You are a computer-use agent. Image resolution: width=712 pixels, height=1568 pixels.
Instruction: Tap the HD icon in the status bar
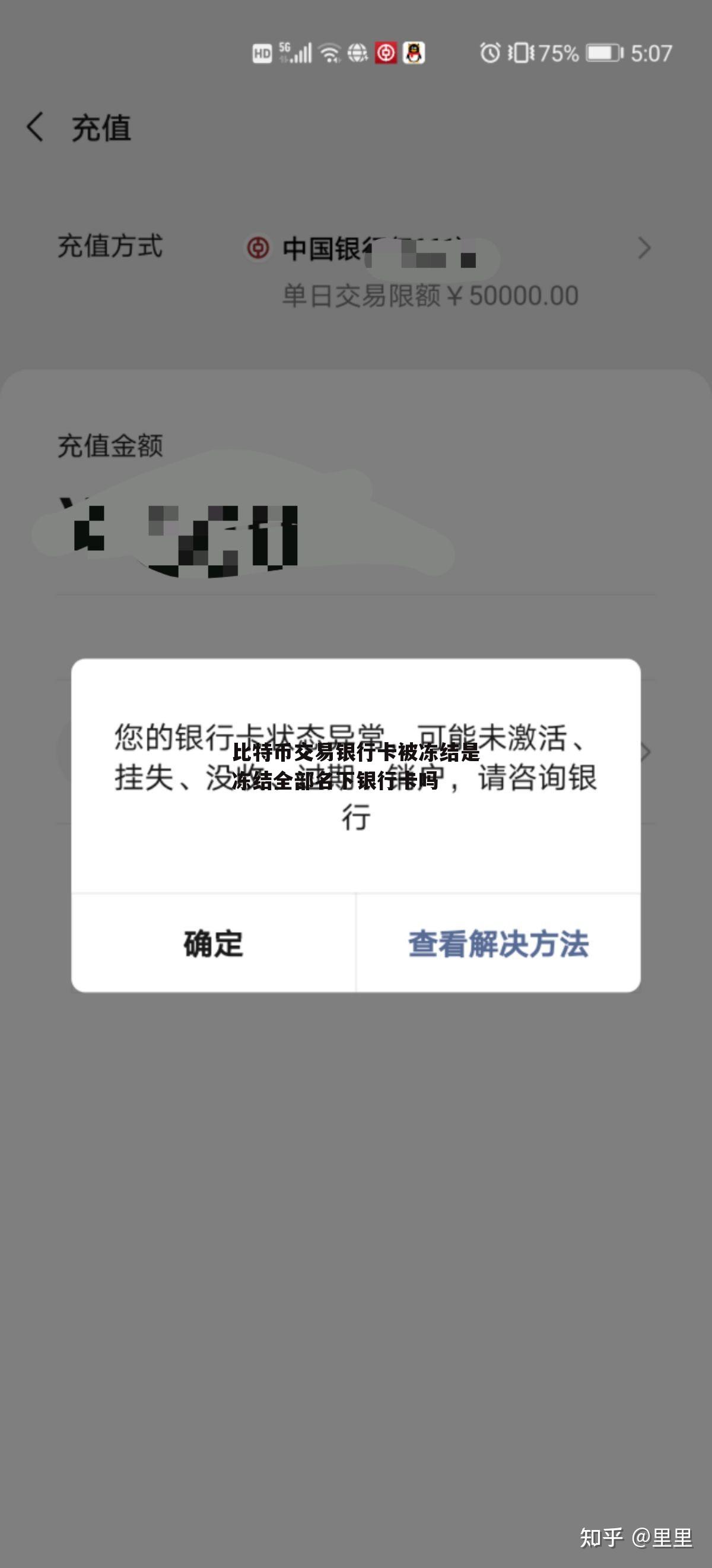tap(262, 52)
